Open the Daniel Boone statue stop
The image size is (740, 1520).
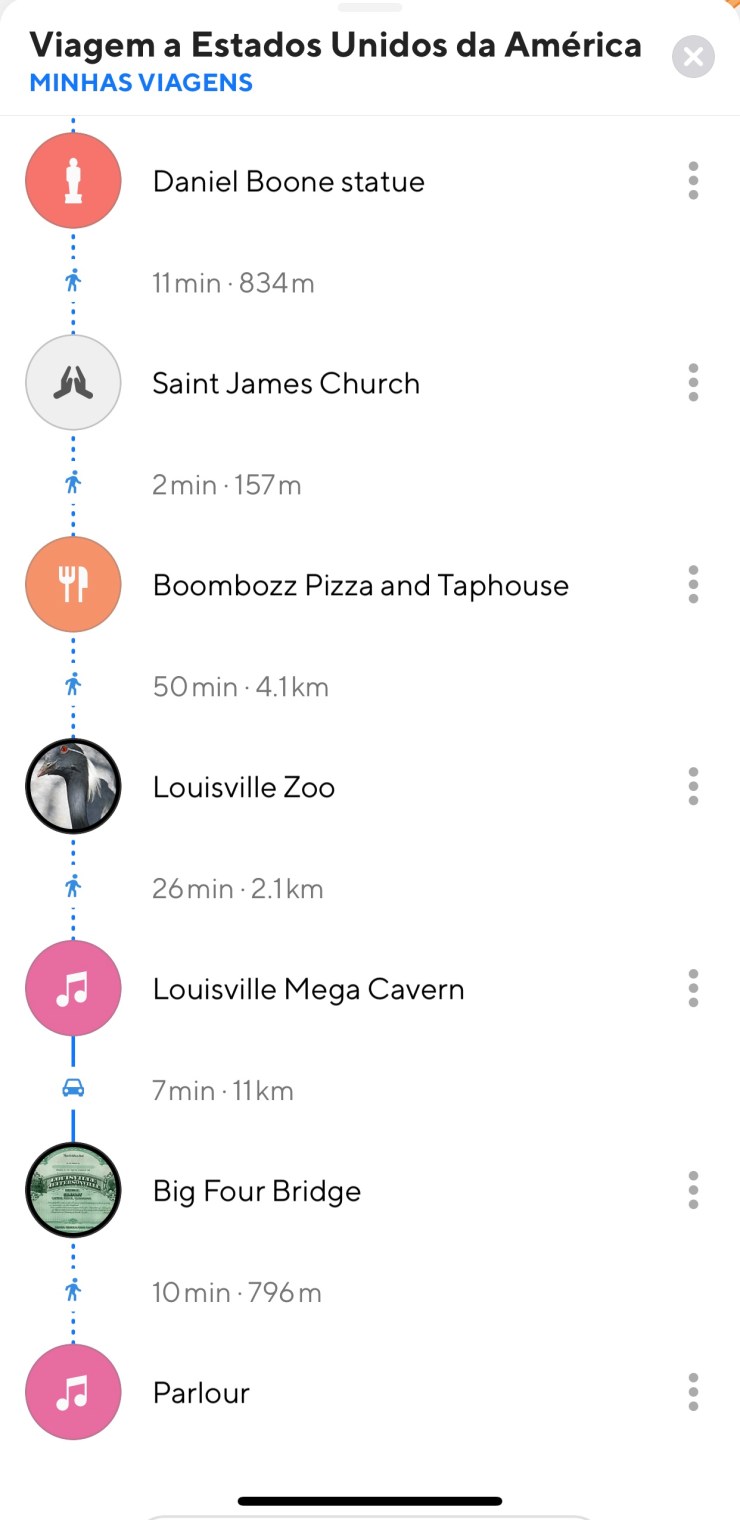(x=288, y=182)
